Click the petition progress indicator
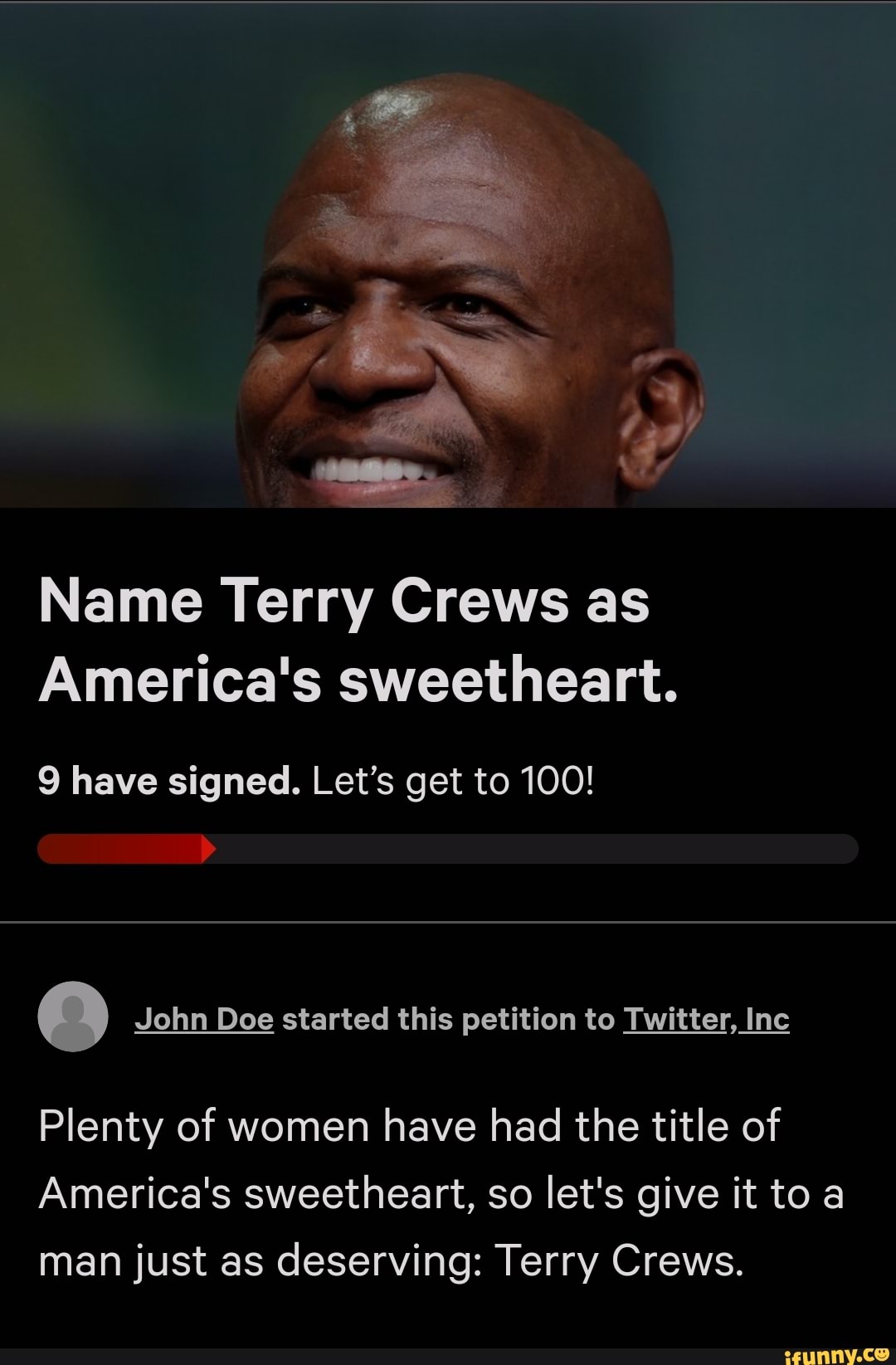Image resolution: width=896 pixels, height=1365 pixels. [x=448, y=847]
